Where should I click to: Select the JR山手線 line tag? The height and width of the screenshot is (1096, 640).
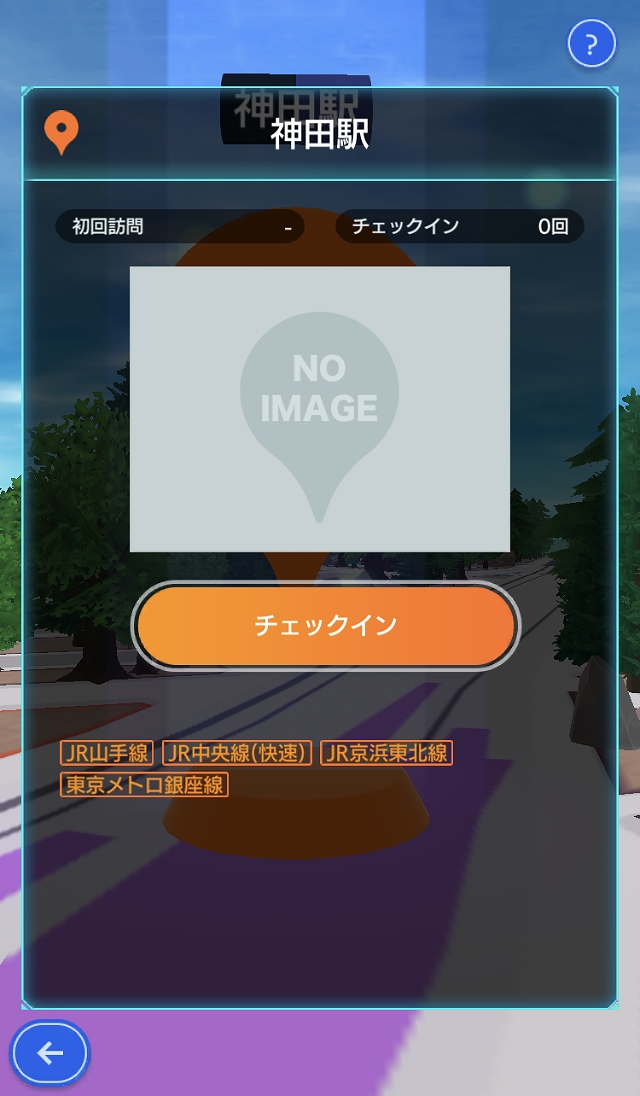point(106,753)
